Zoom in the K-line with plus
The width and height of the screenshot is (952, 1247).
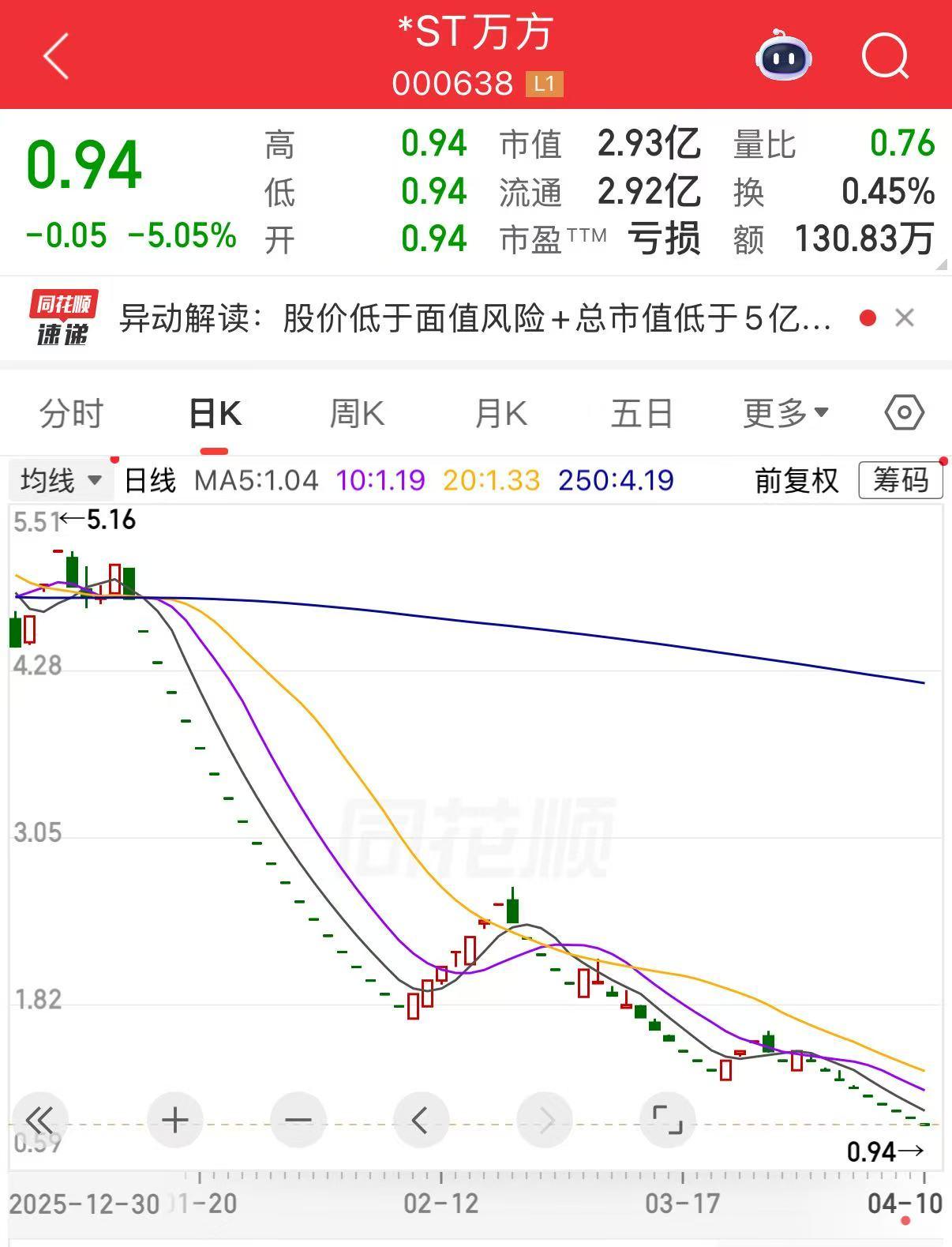(x=174, y=1120)
